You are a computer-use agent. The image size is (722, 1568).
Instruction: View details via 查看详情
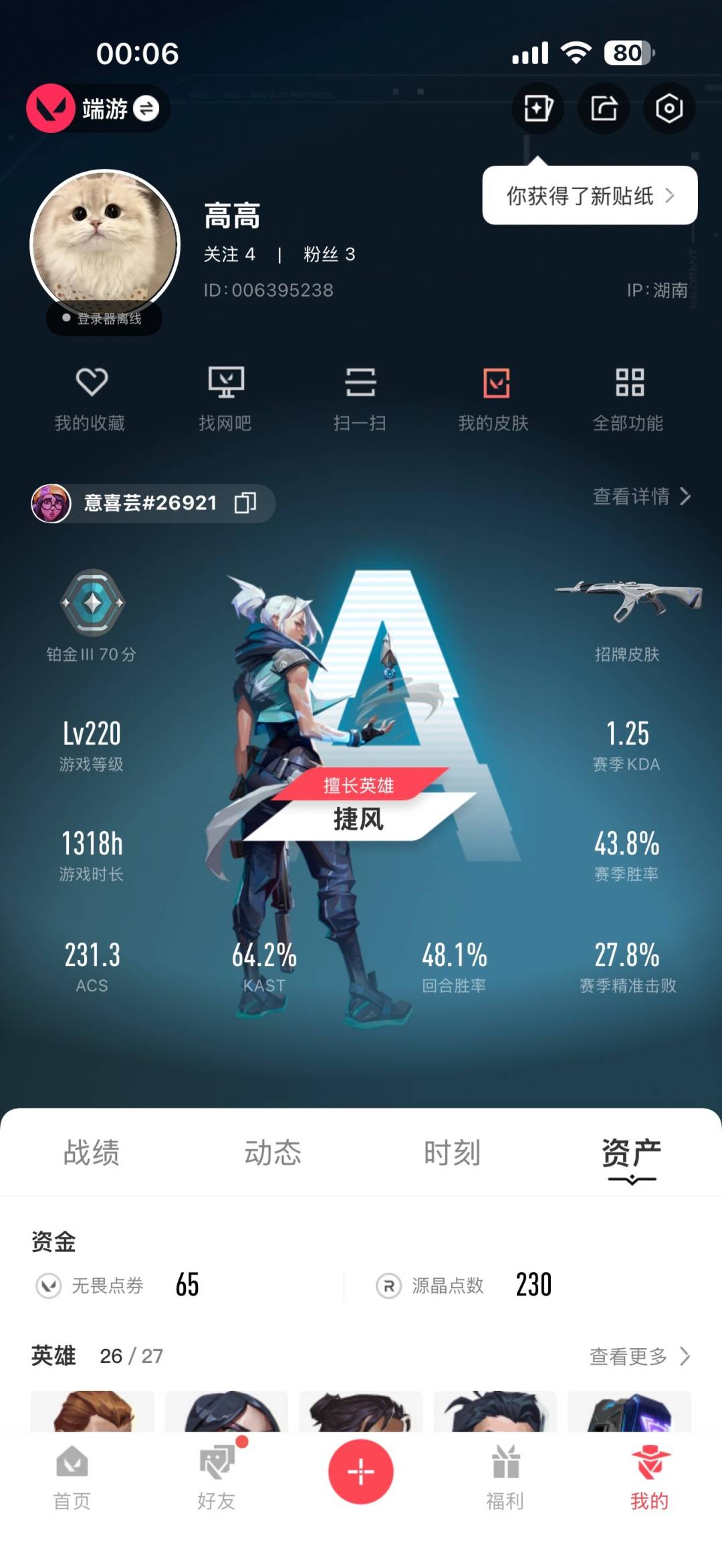pos(641,496)
